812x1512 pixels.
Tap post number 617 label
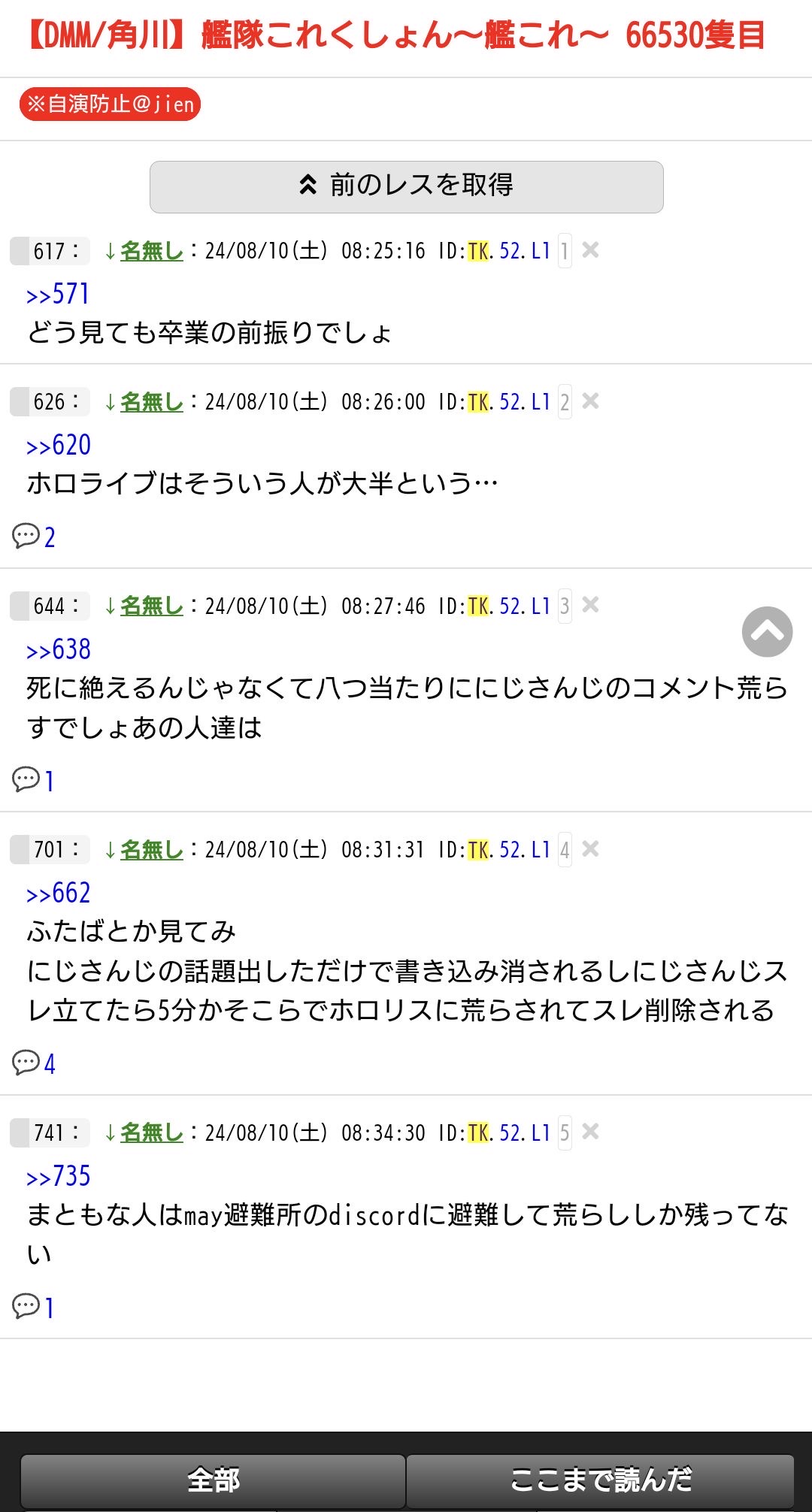(x=50, y=251)
